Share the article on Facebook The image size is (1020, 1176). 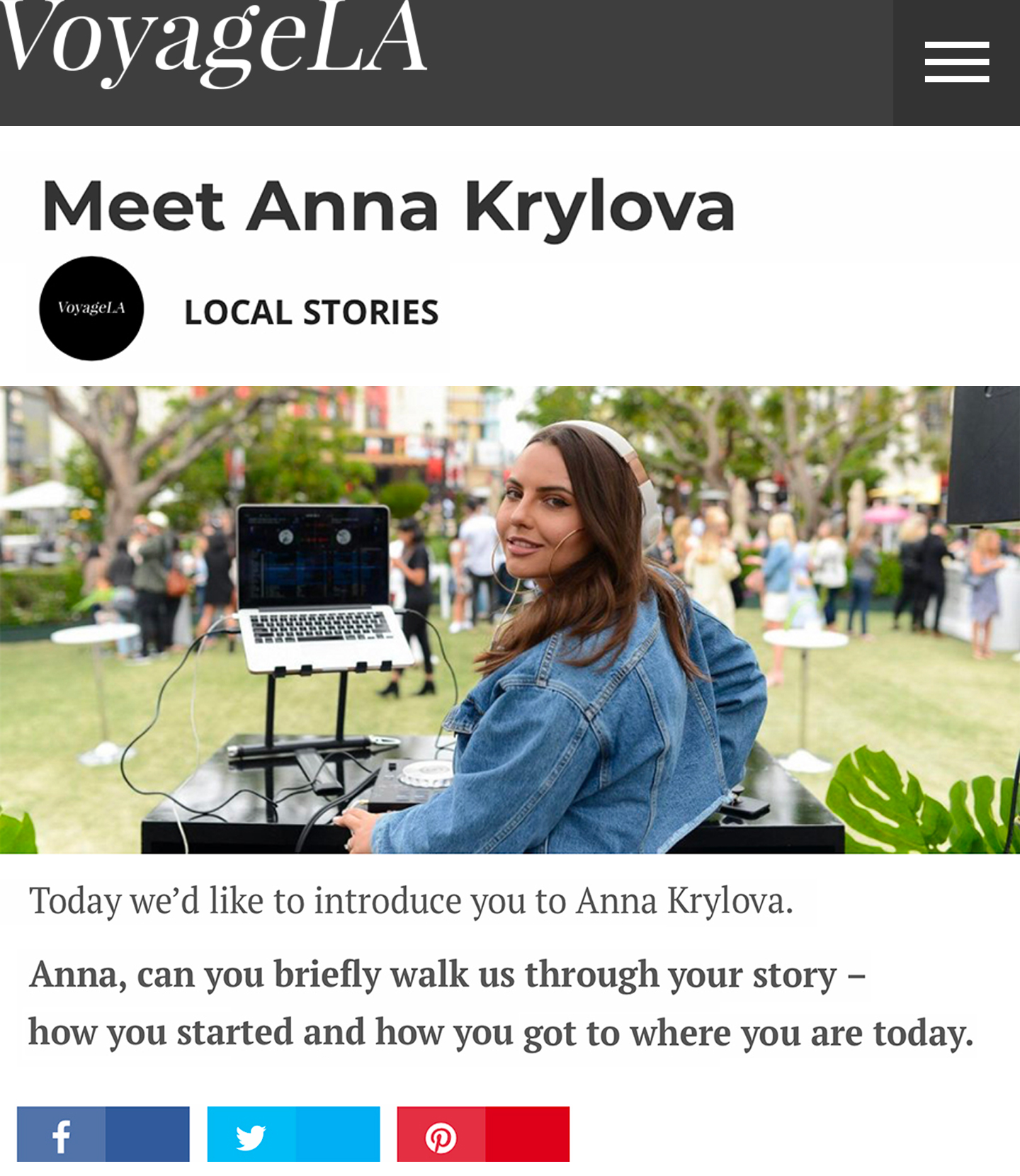coord(103,1134)
